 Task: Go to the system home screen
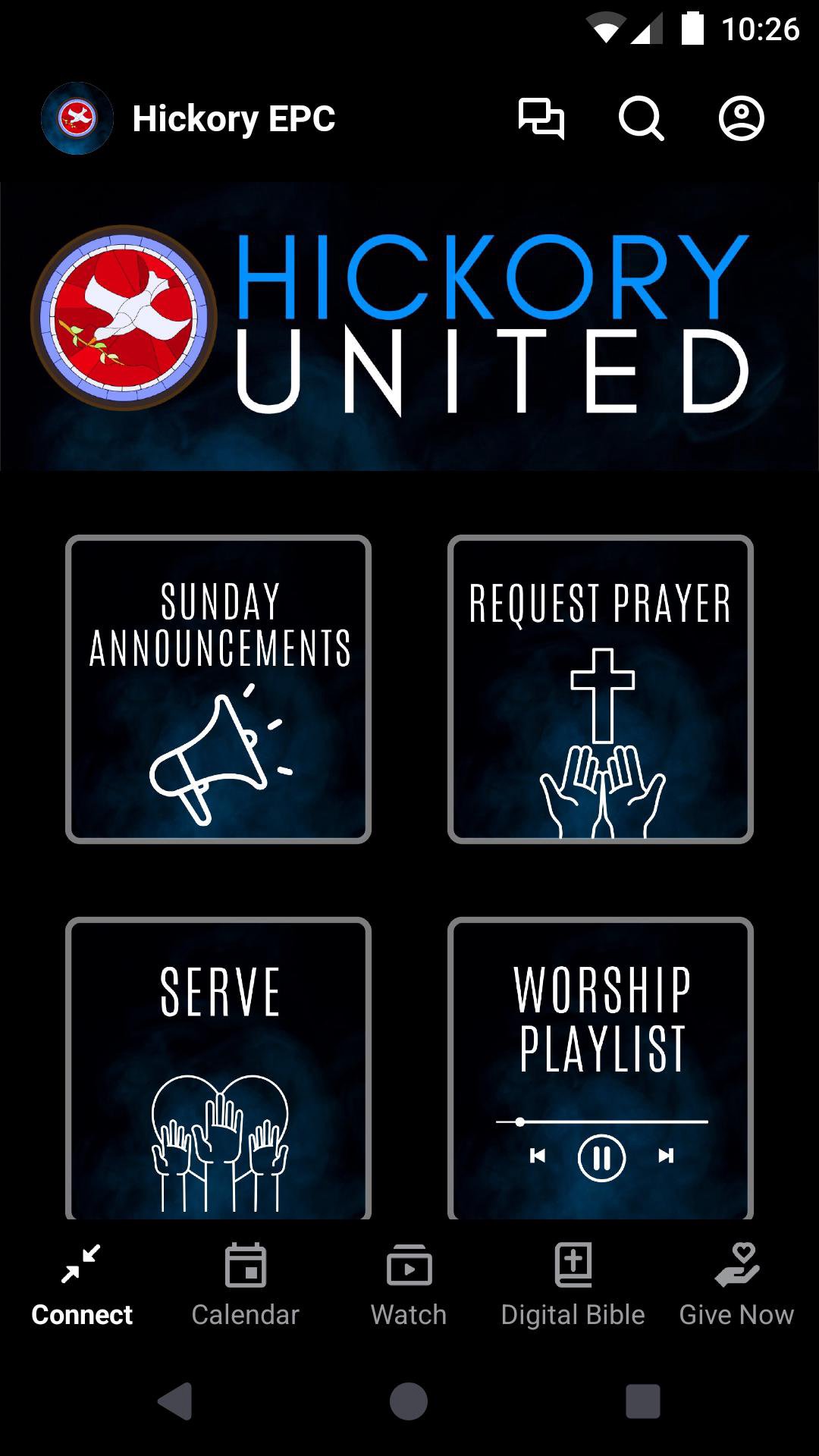[x=409, y=1401]
